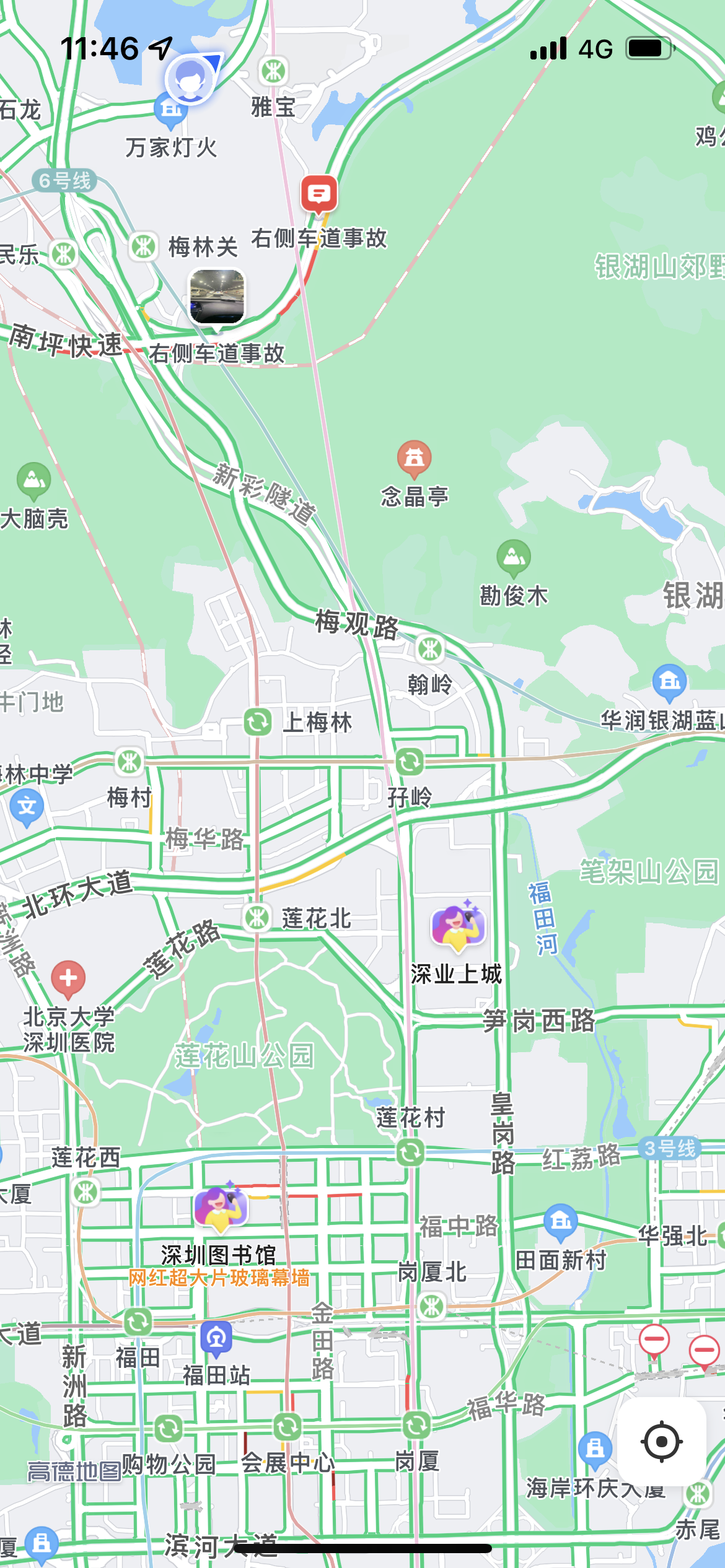Tap the 上梅林 metro transfer icon
This screenshot has width=725, height=1568.
pyautogui.click(x=258, y=721)
